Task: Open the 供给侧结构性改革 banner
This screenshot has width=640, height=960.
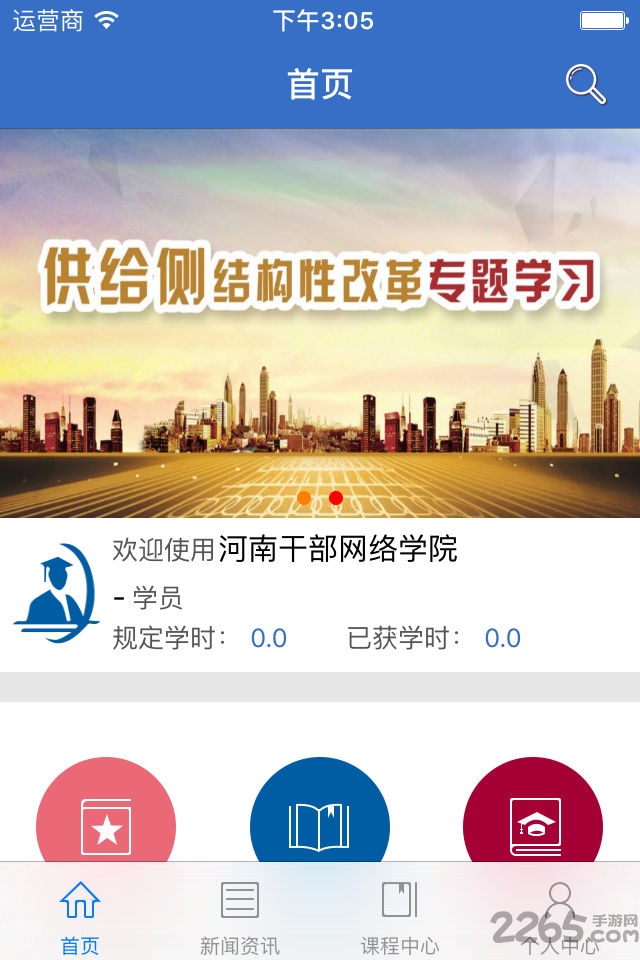Action: click(x=320, y=320)
